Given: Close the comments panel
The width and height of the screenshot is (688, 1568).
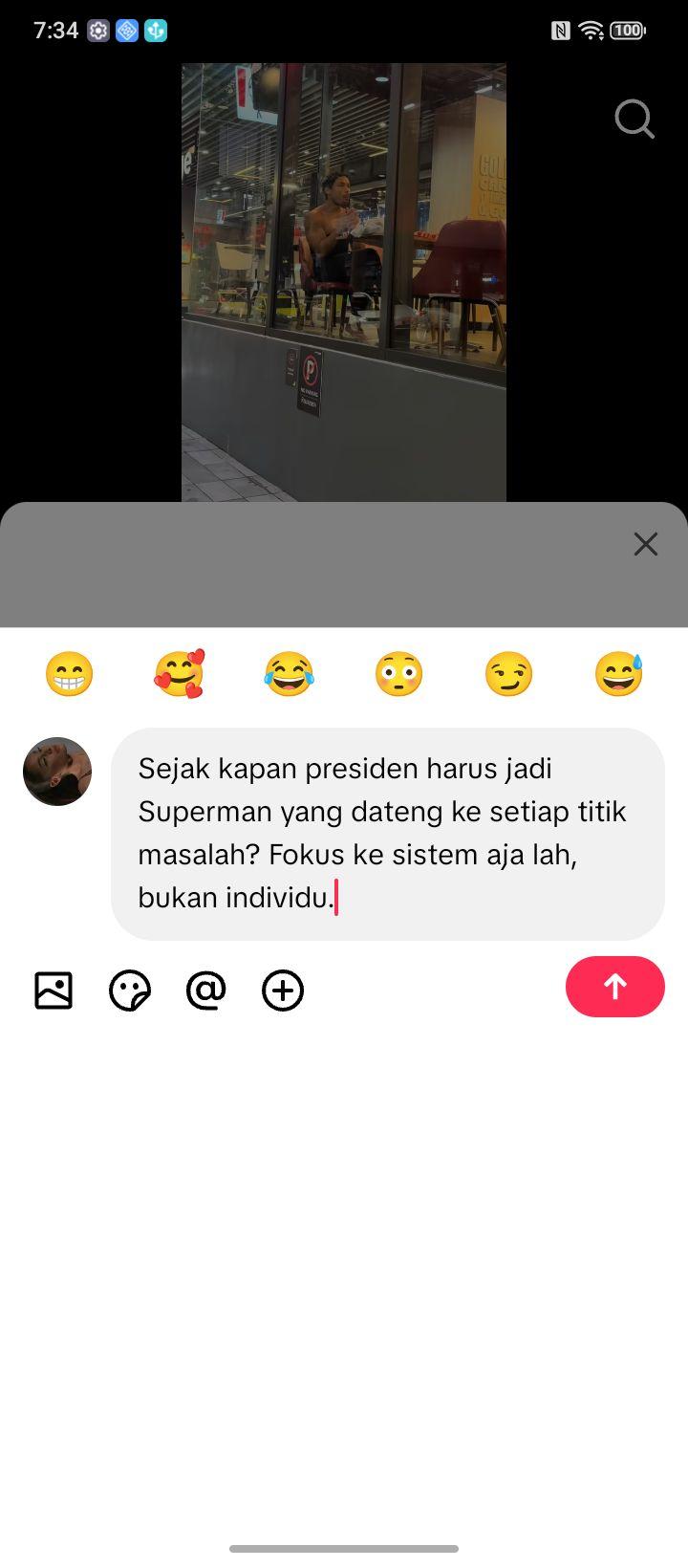Looking at the screenshot, I should [646, 544].
